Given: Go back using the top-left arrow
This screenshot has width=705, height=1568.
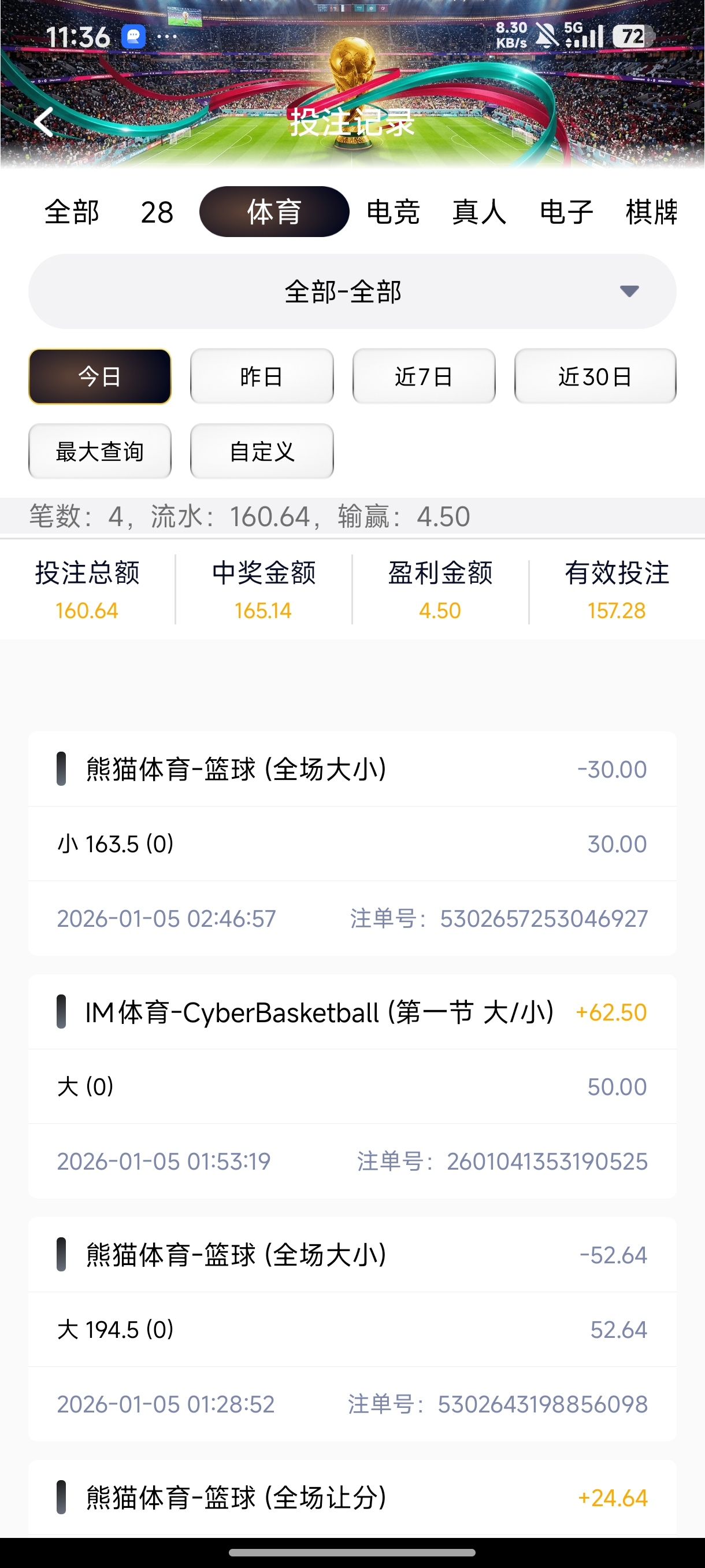Looking at the screenshot, I should tap(44, 122).
